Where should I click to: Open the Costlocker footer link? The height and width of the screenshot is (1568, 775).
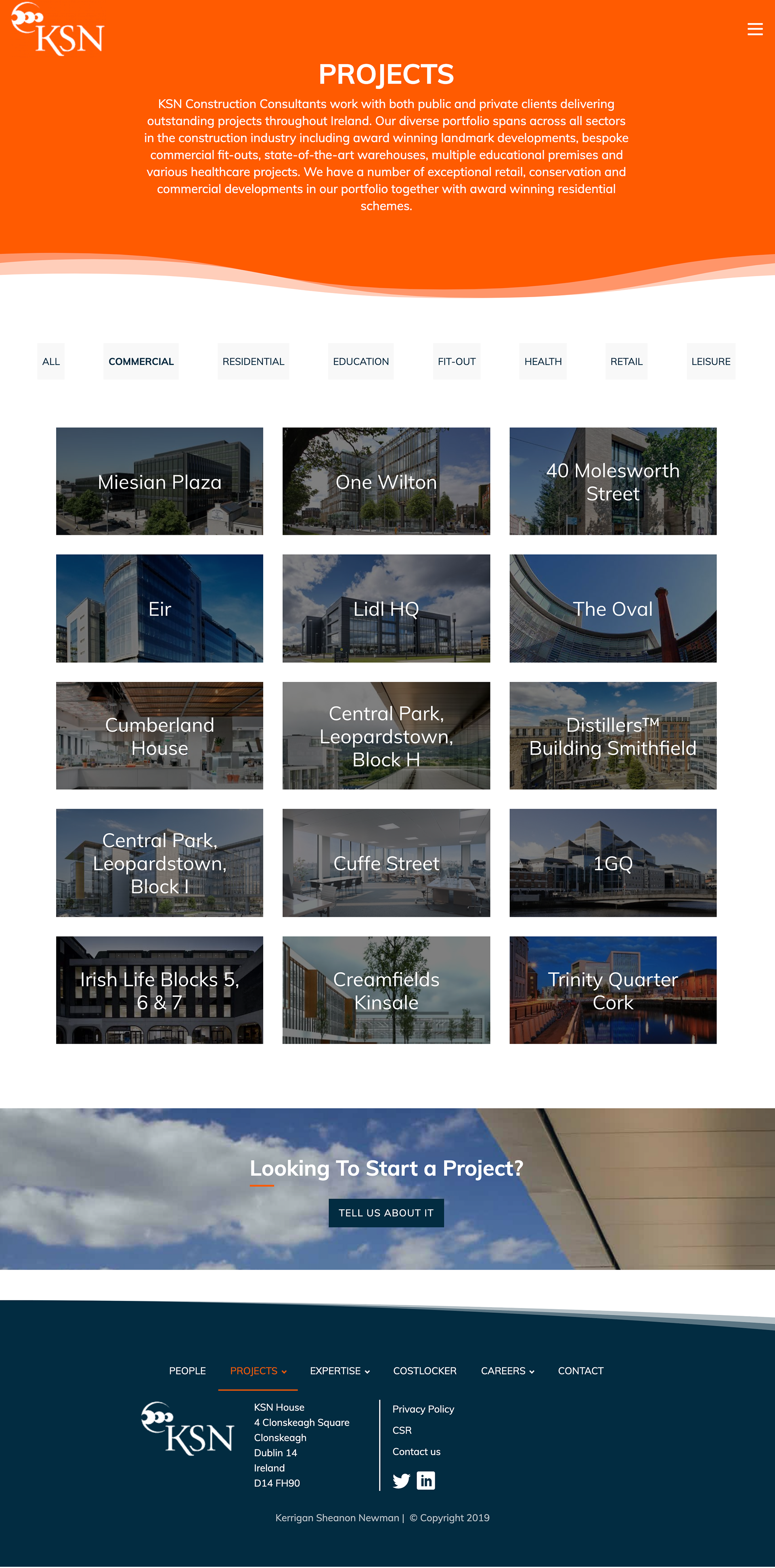[x=424, y=1370]
